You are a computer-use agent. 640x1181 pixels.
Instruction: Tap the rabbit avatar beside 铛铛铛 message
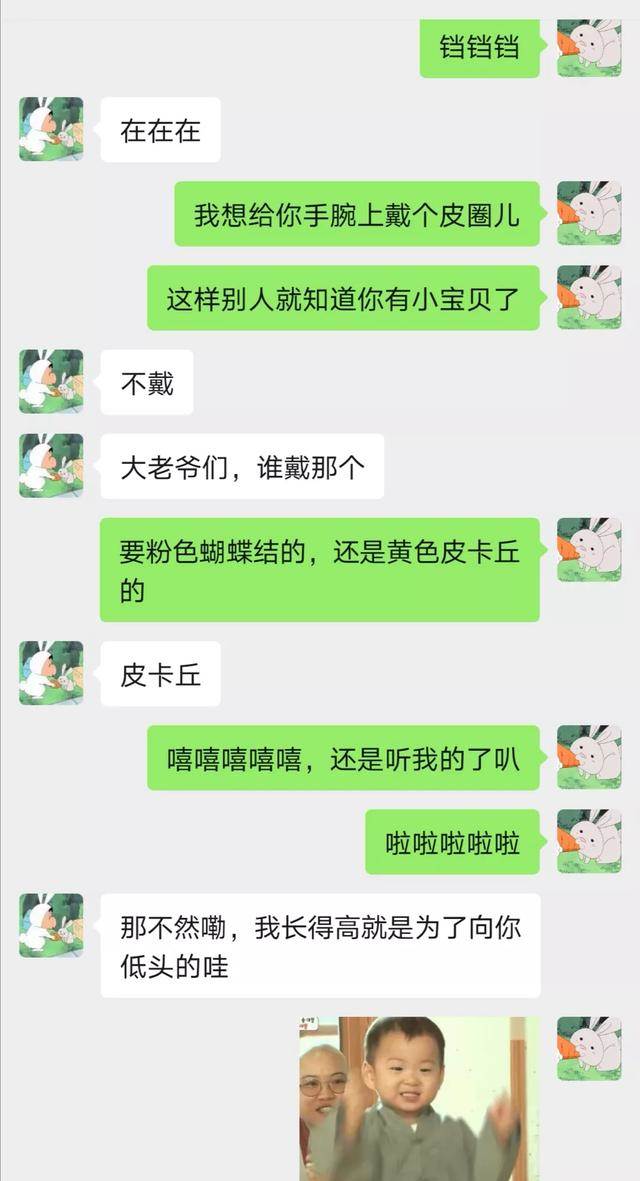pos(588,46)
